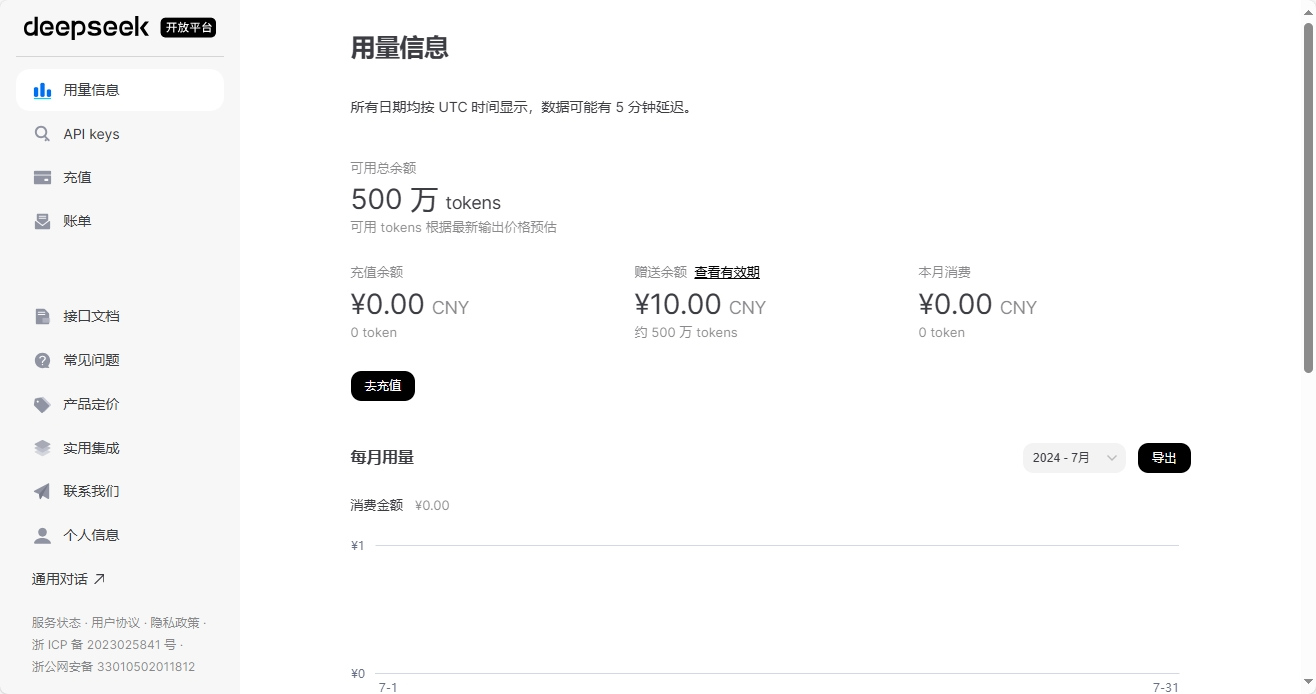Screen dimensions: 1316x694
Task: View 产品定价 pricing page
Action: [x=91, y=404]
